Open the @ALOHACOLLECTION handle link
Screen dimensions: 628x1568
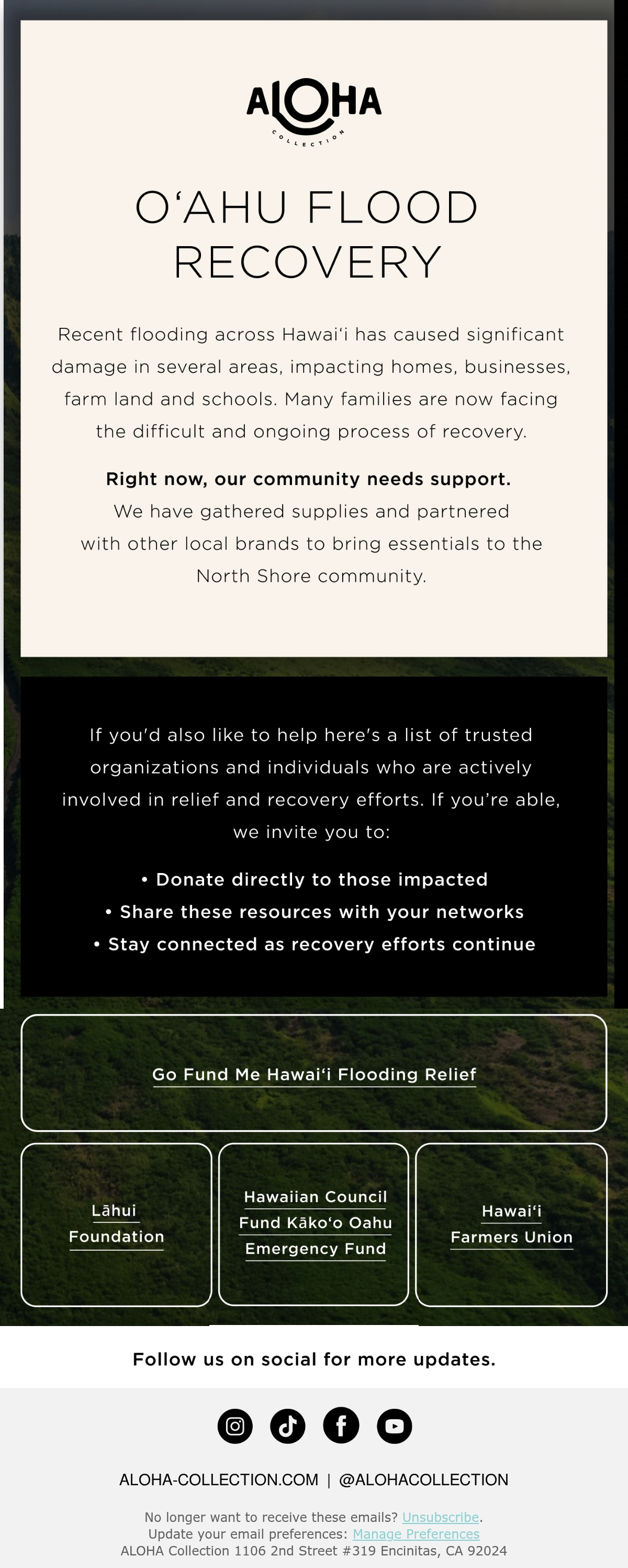pos(423,1479)
